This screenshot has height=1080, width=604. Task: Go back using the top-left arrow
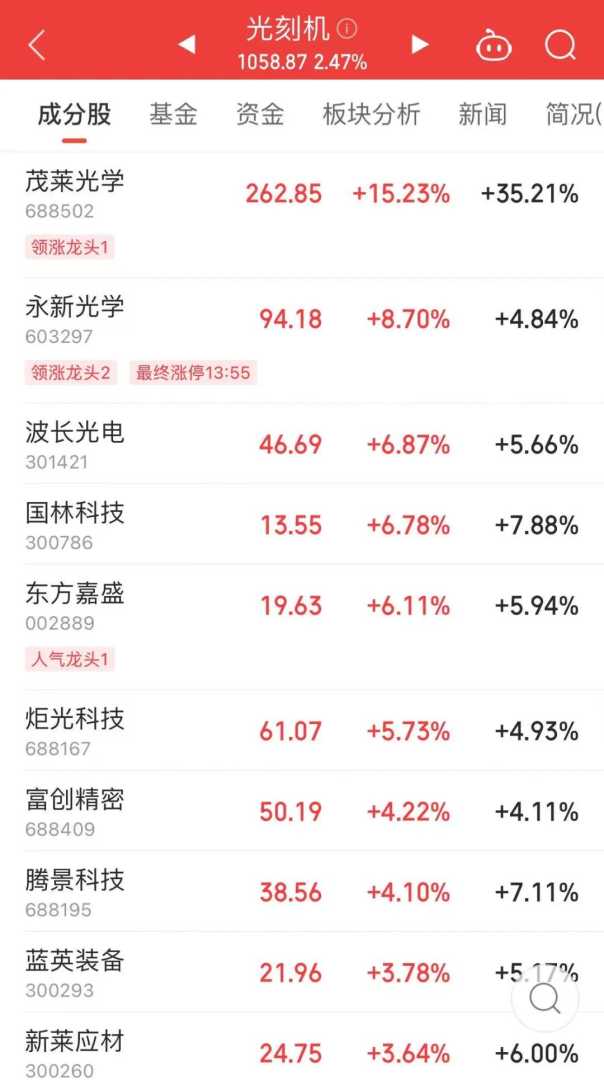click(37, 45)
